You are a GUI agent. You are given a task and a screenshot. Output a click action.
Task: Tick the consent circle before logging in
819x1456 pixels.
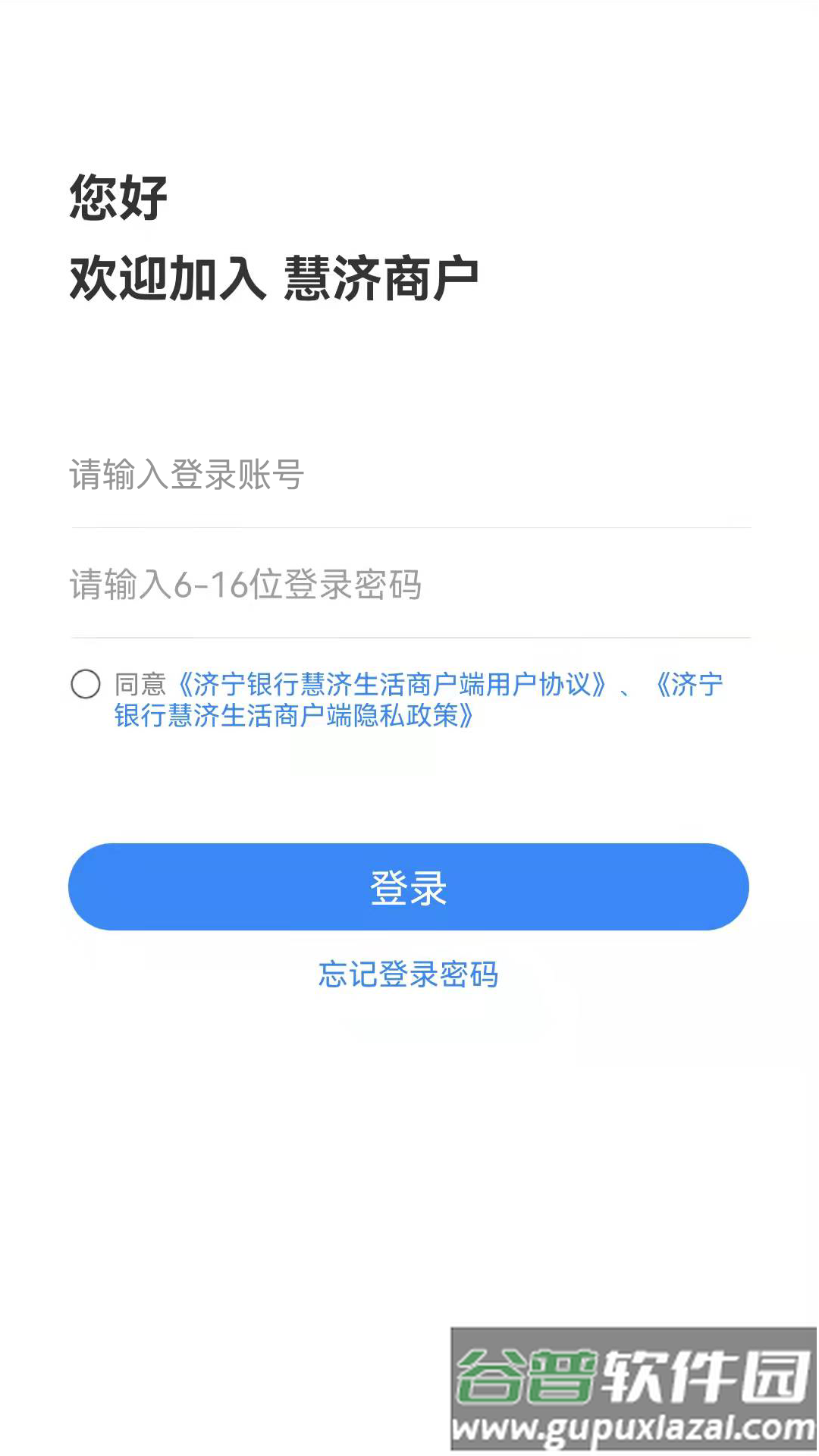(x=86, y=685)
